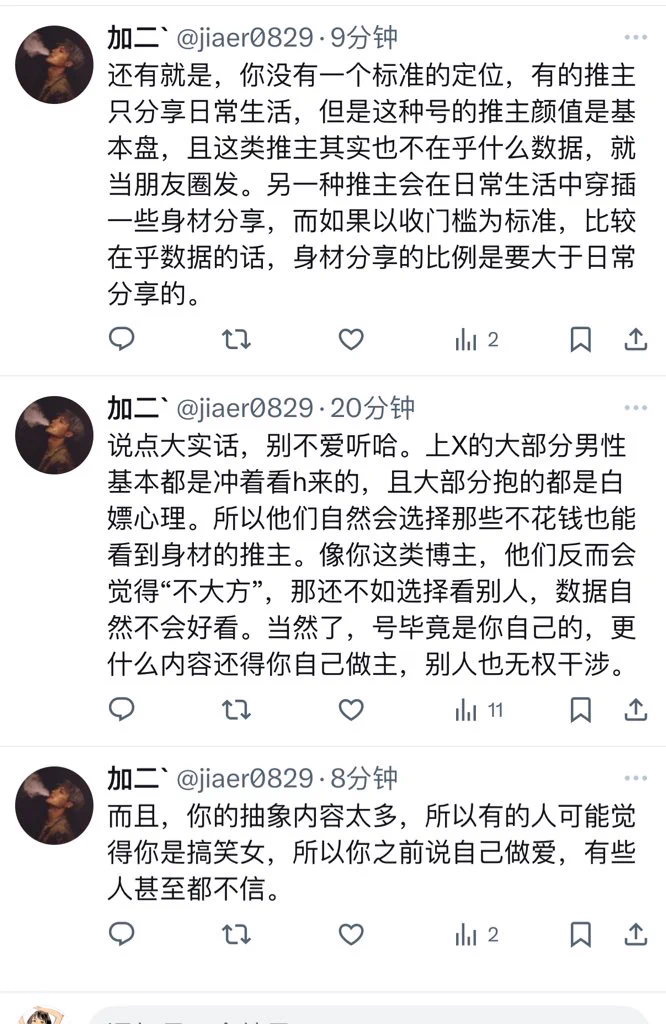Like the tweet posted 20分钟 ago
666x1024 pixels.
click(350, 710)
